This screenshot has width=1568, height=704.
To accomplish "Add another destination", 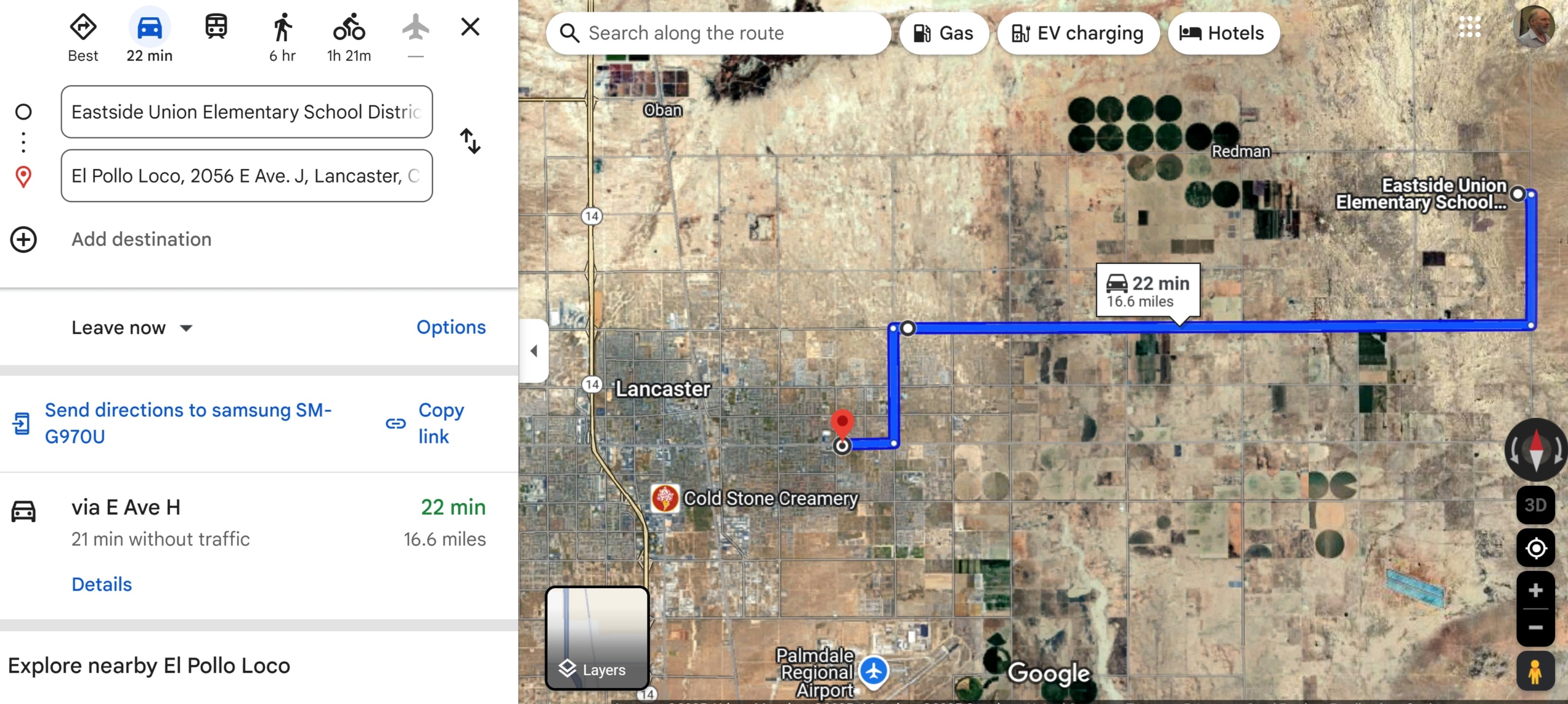I will click(x=141, y=239).
